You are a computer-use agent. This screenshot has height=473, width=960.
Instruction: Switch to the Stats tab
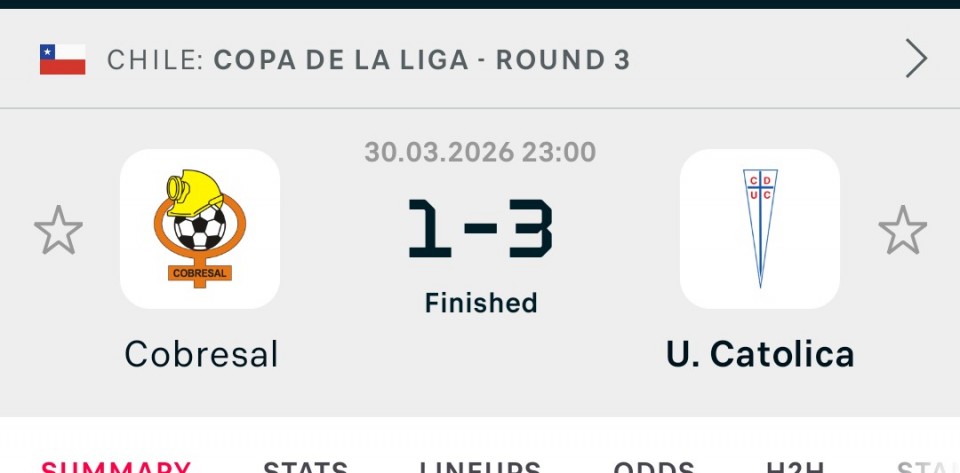click(x=305, y=466)
